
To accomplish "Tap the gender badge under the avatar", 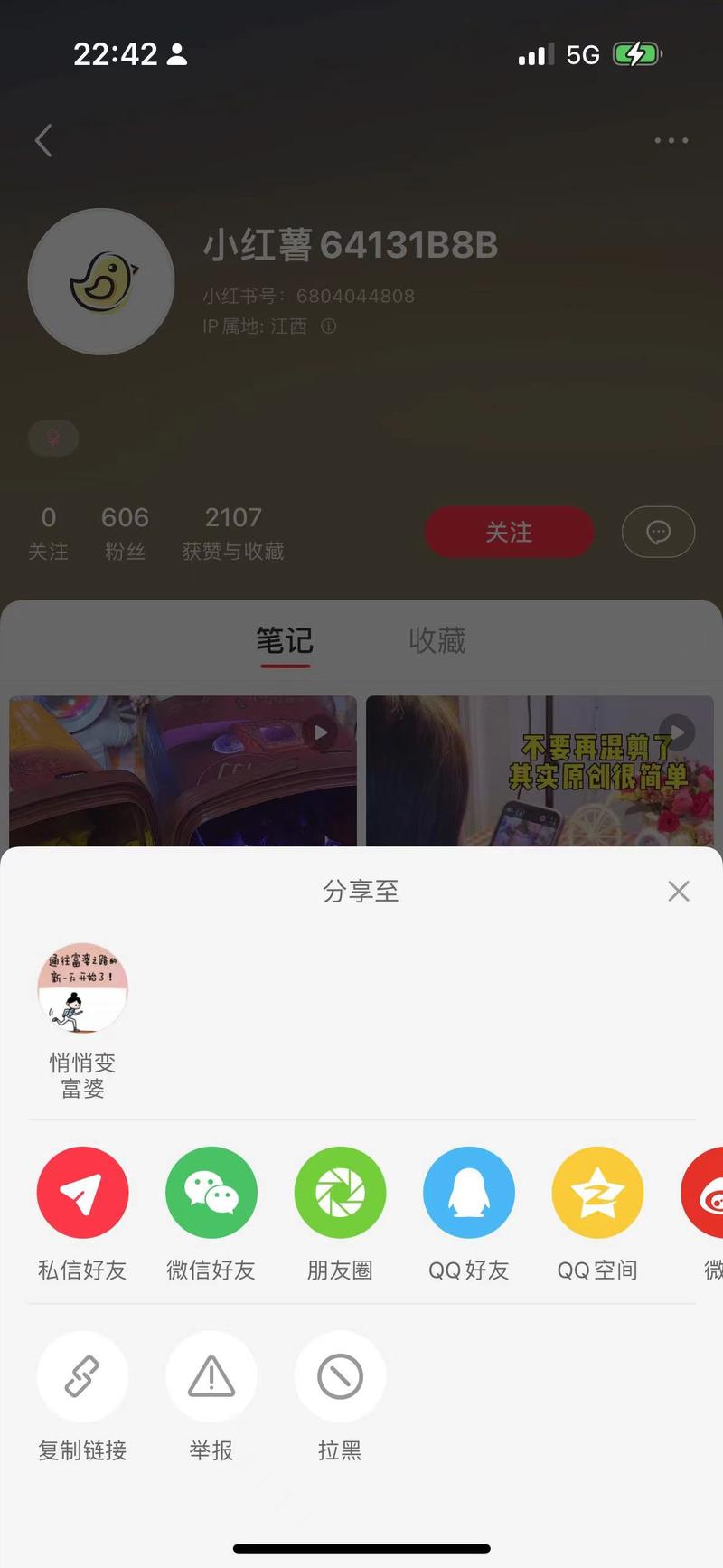I will [52, 439].
